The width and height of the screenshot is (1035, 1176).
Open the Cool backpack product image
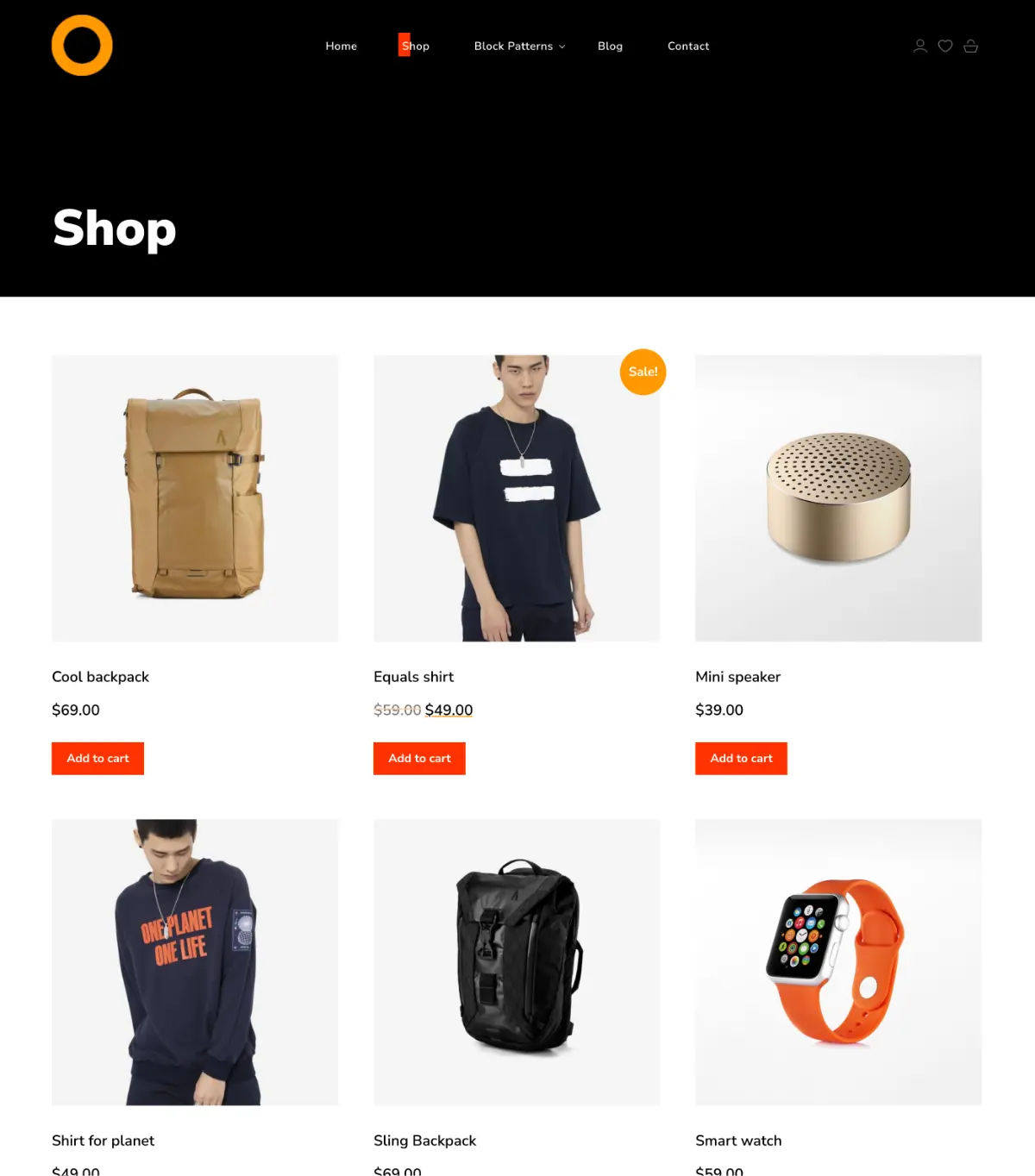pos(195,498)
